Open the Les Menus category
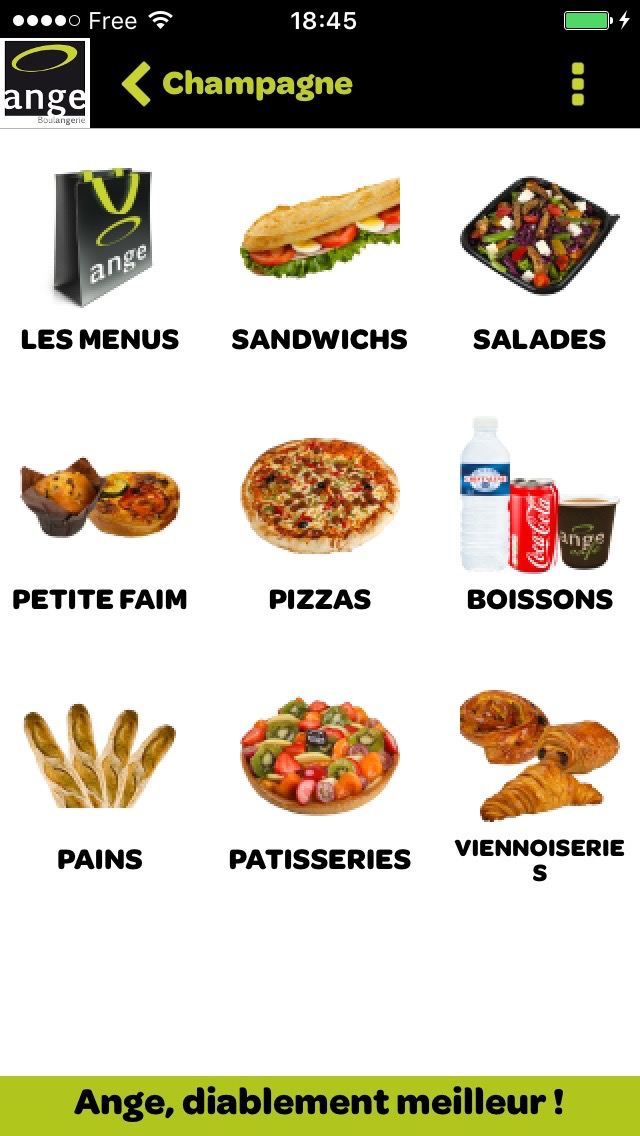The height and width of the screenshot is (1136, 640). point(100,259)
